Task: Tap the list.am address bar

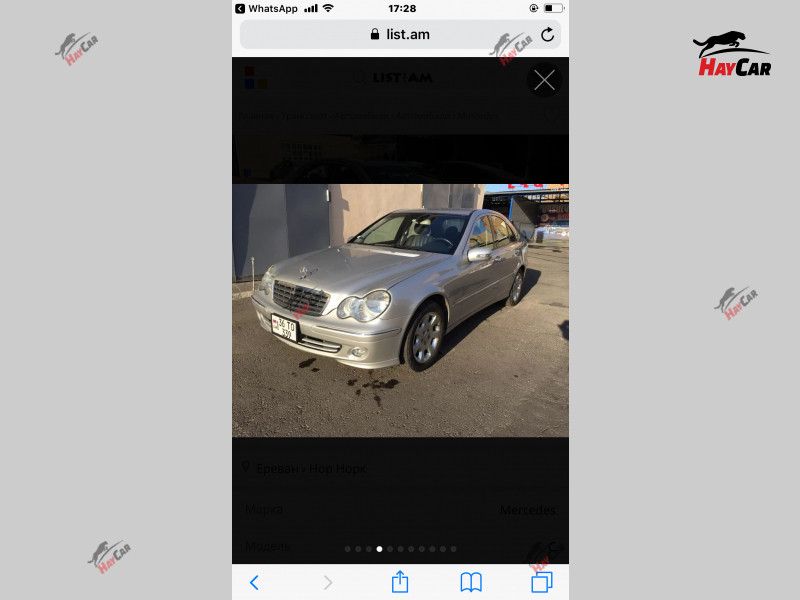Action: 398,35
